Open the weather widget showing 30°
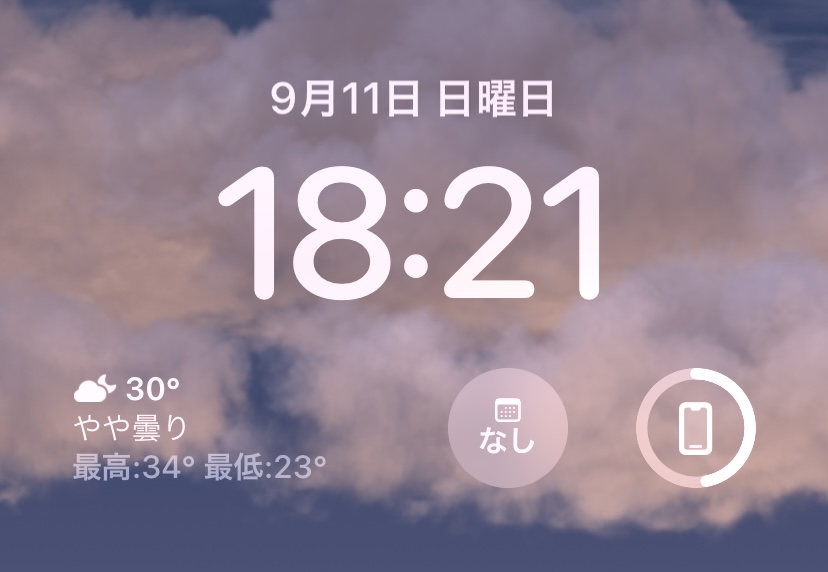 (x=200, y=427)
